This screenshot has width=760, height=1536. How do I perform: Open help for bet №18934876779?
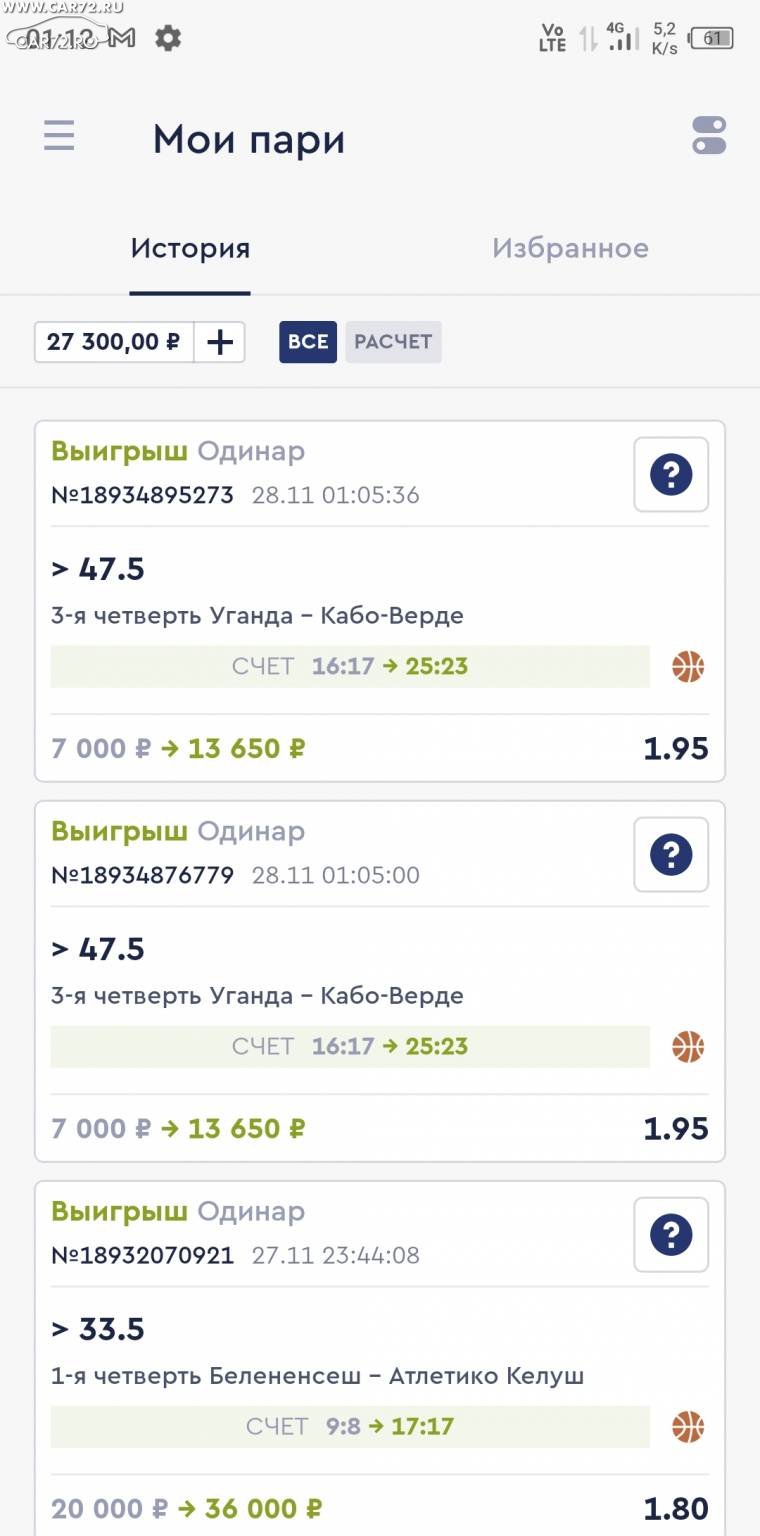pyautogui.click(x=671, y=854)
